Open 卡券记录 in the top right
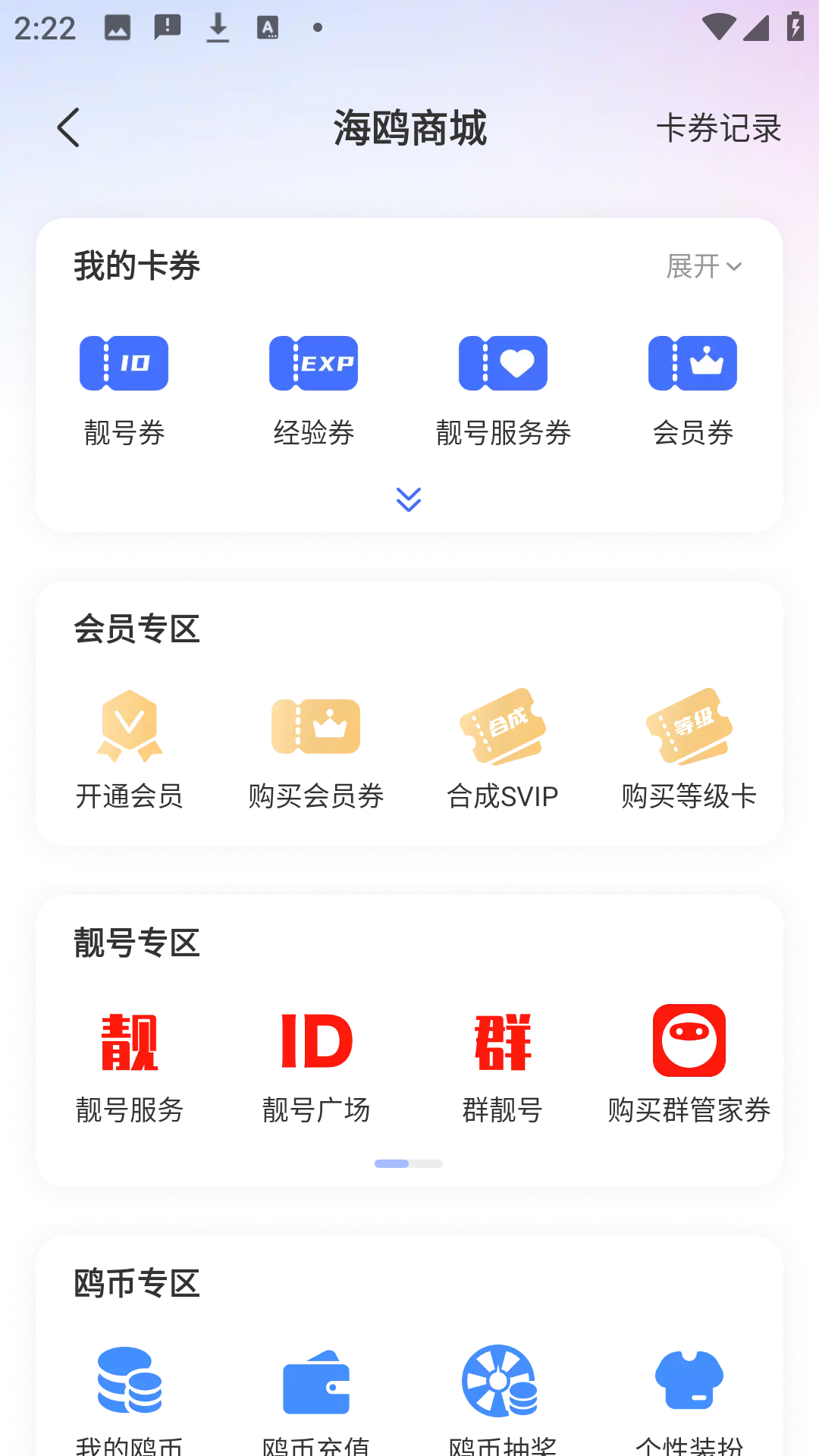Image resolution: width=819 pixels, height=1456 pixels. pyautogui.click(x=718, y=127)
